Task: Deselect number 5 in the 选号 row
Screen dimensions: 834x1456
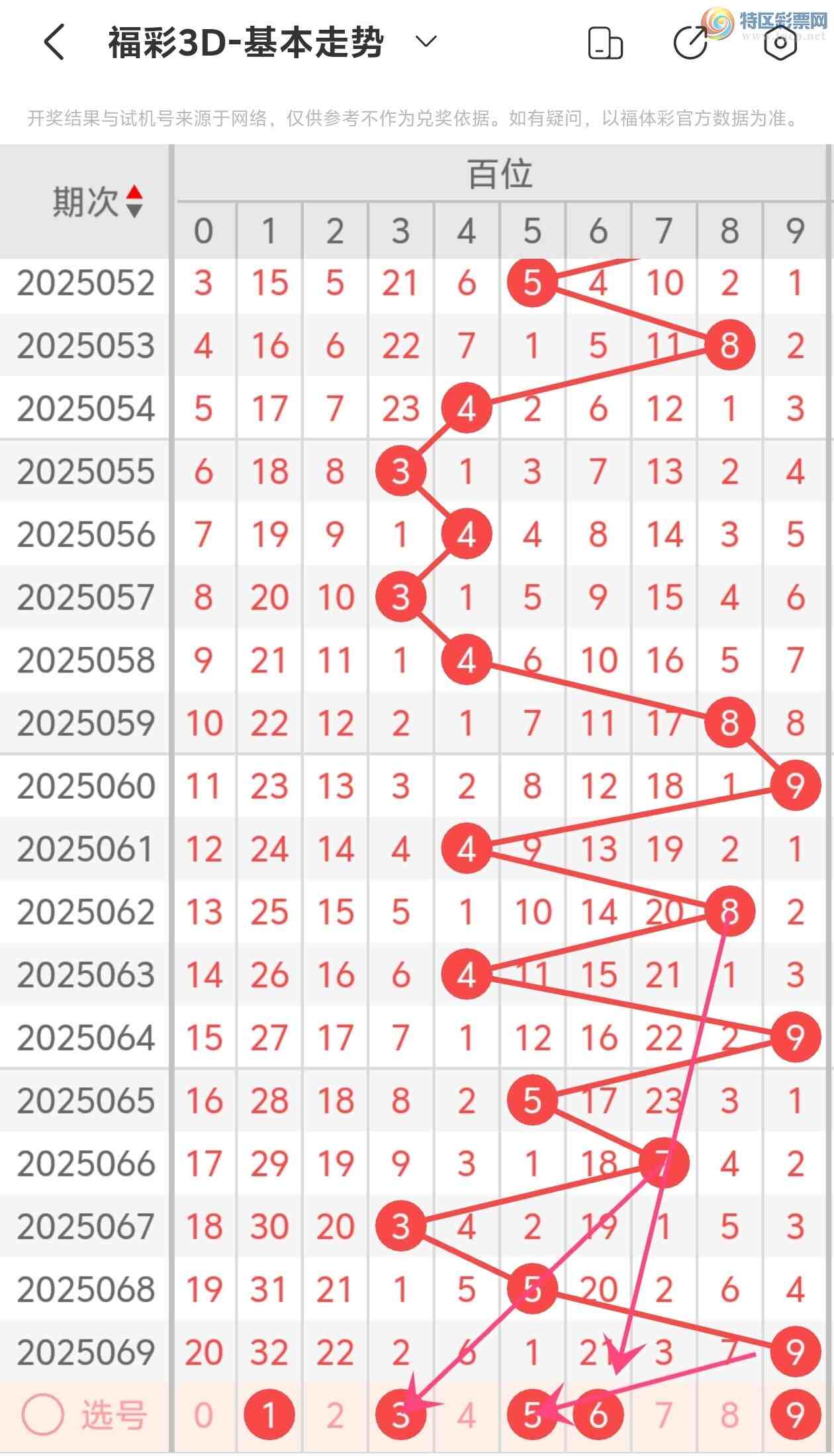Action: [532, 1415]
